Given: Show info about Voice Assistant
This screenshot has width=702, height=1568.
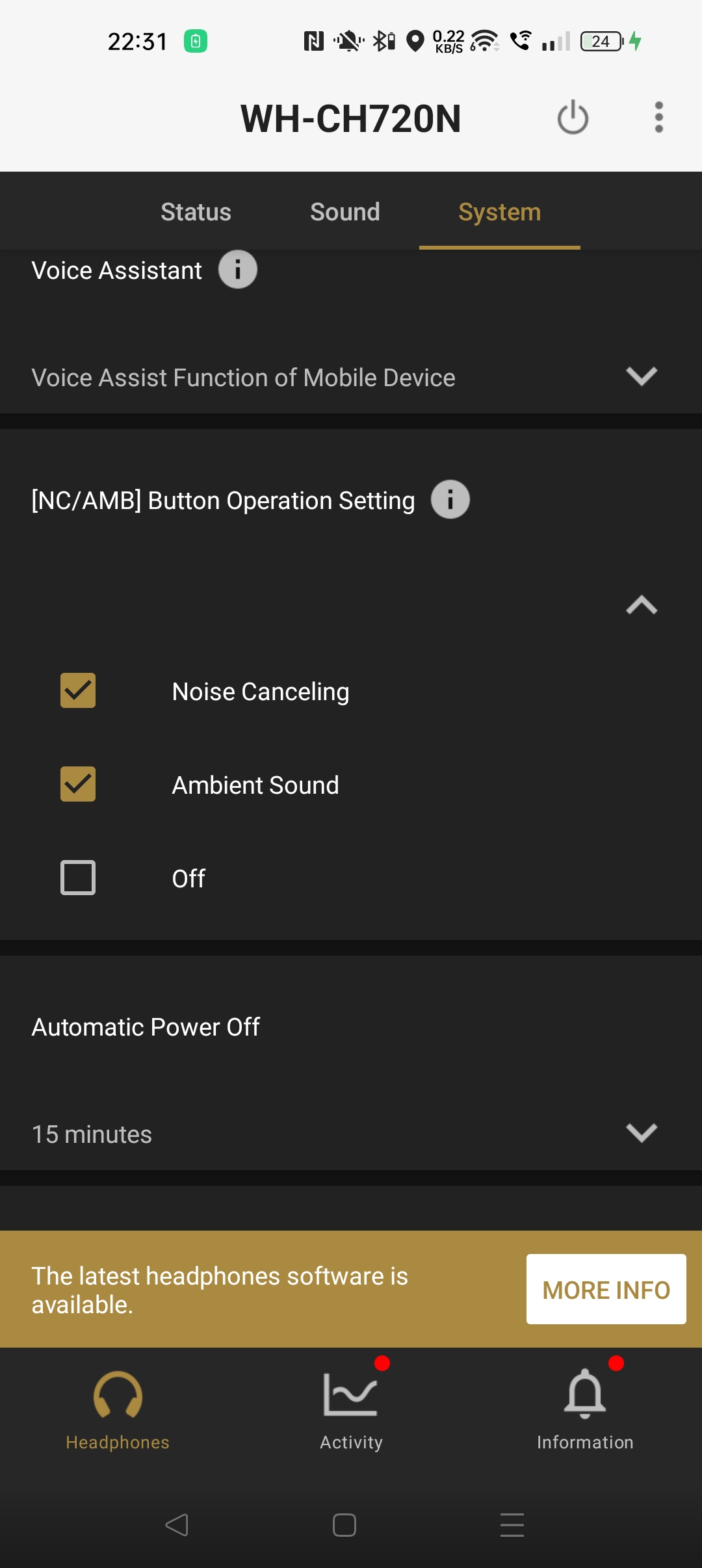Looking at the screenshot, I should click(x=237, y=269).
